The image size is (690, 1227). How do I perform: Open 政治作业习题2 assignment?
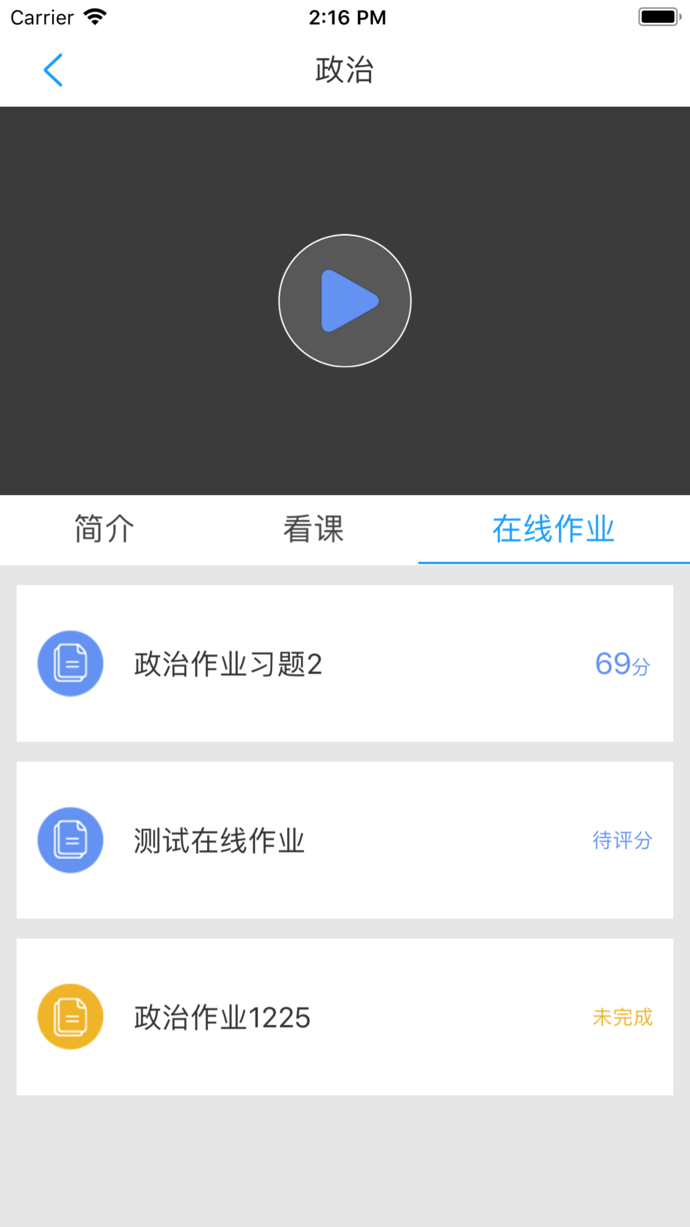(x=344, y=664)
